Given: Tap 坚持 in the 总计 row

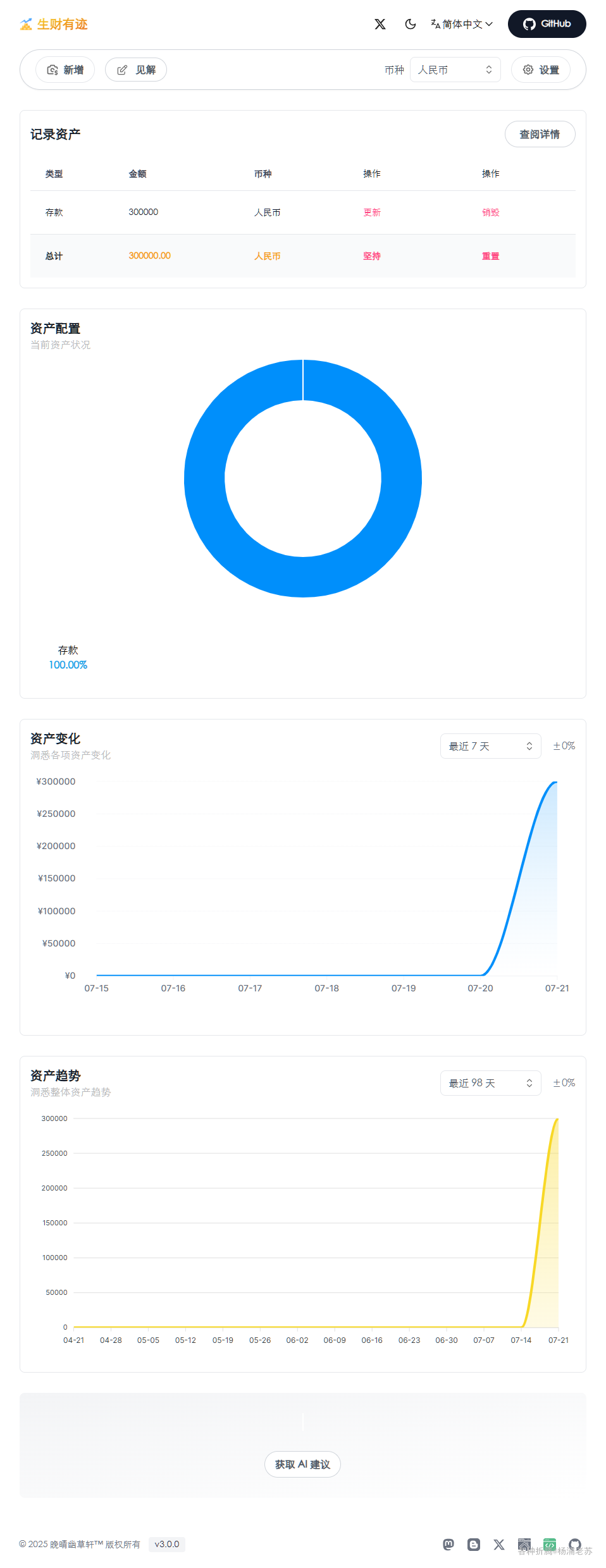Looking at the screenshot, I should coord(372,256).
